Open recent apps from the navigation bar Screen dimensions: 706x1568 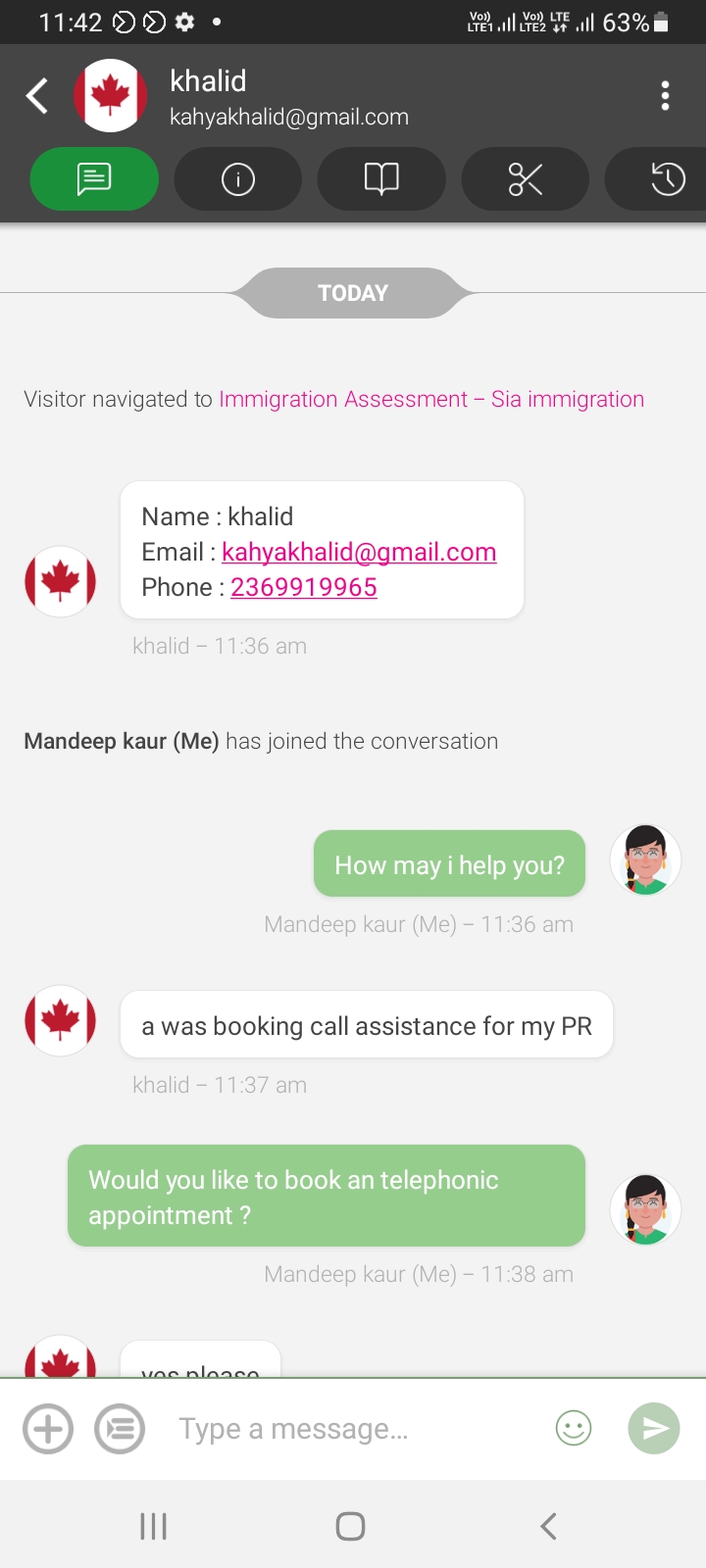pyautogui.click(x=154, y=1526)
